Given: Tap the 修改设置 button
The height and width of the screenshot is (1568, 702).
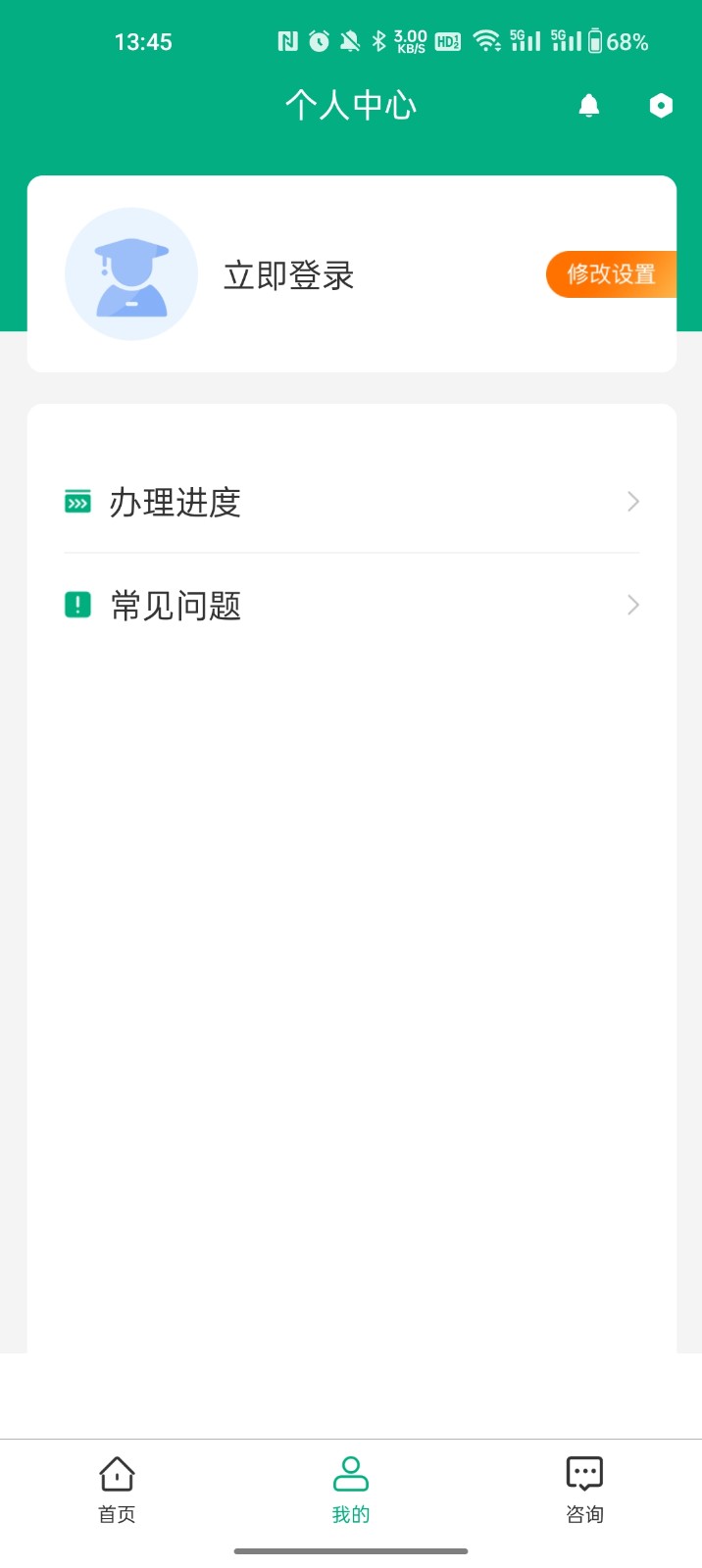Looking at the screenshot, I should 611,274.
